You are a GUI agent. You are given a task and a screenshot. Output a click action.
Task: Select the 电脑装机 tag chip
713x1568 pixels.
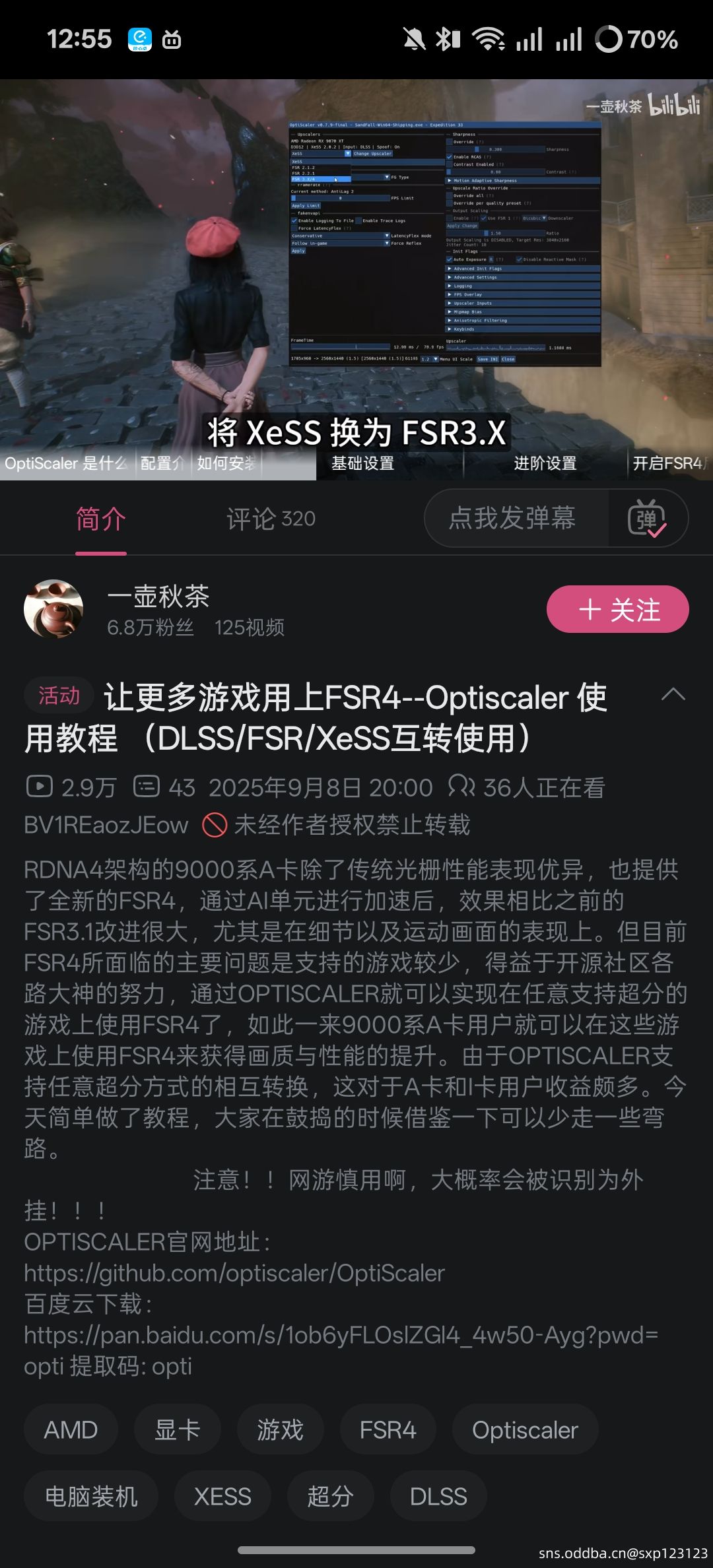coord(91,1495)
